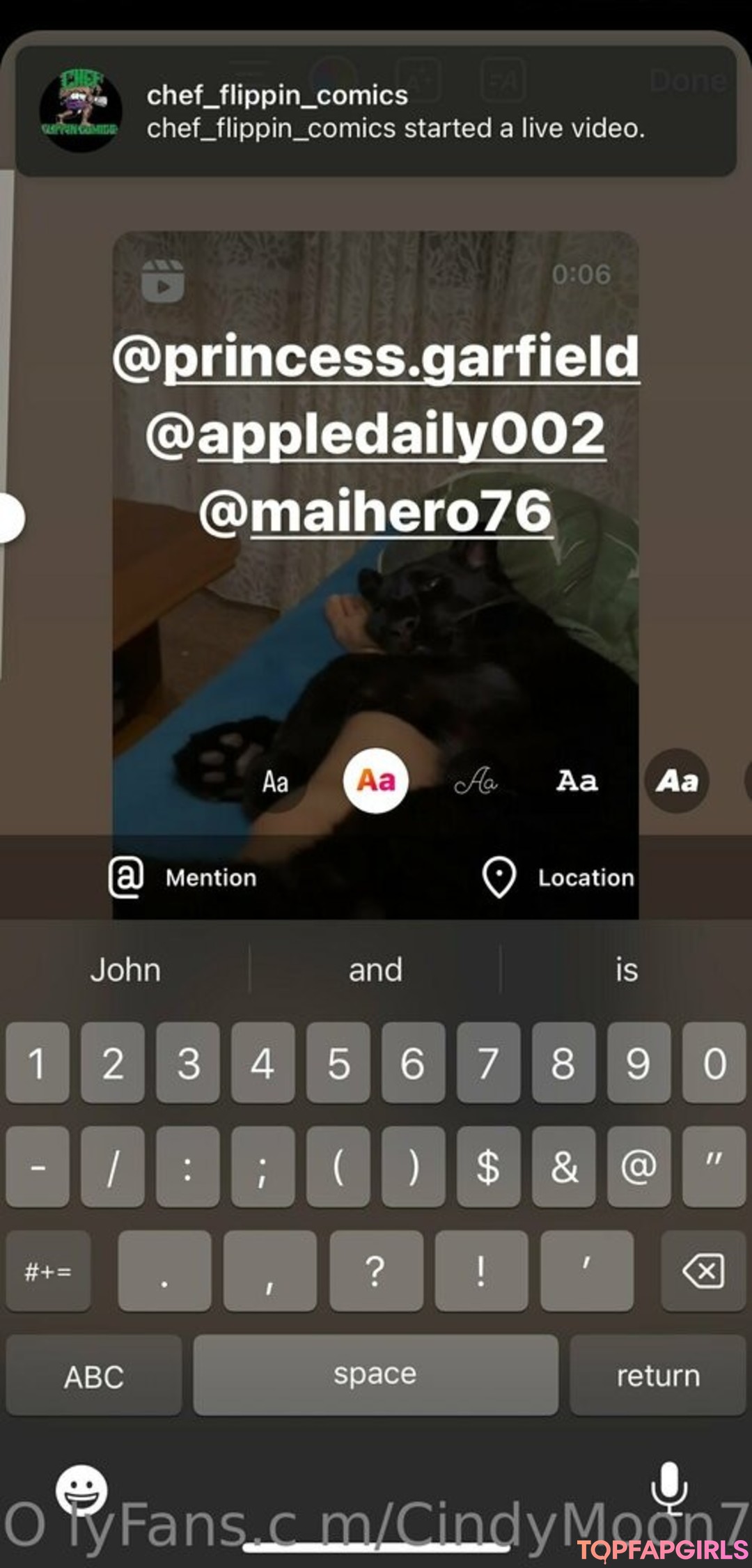752x1568 pixels.
Task: Delete a character with backspace key
Action: click(703, 1271)
